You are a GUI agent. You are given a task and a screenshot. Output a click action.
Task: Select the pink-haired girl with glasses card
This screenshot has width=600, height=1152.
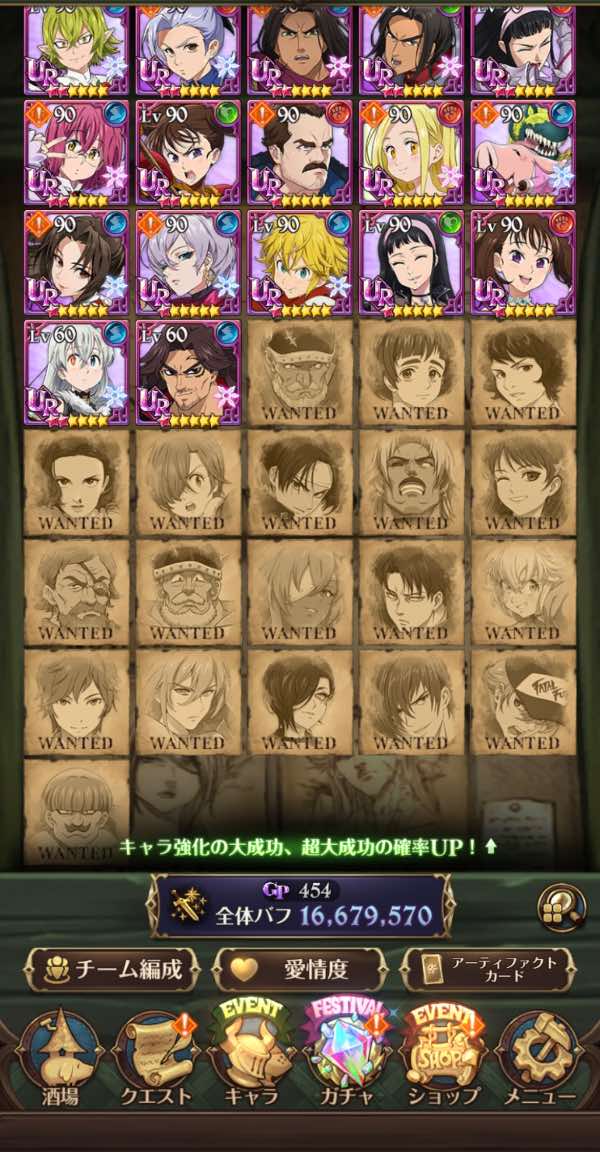point(76,152)
